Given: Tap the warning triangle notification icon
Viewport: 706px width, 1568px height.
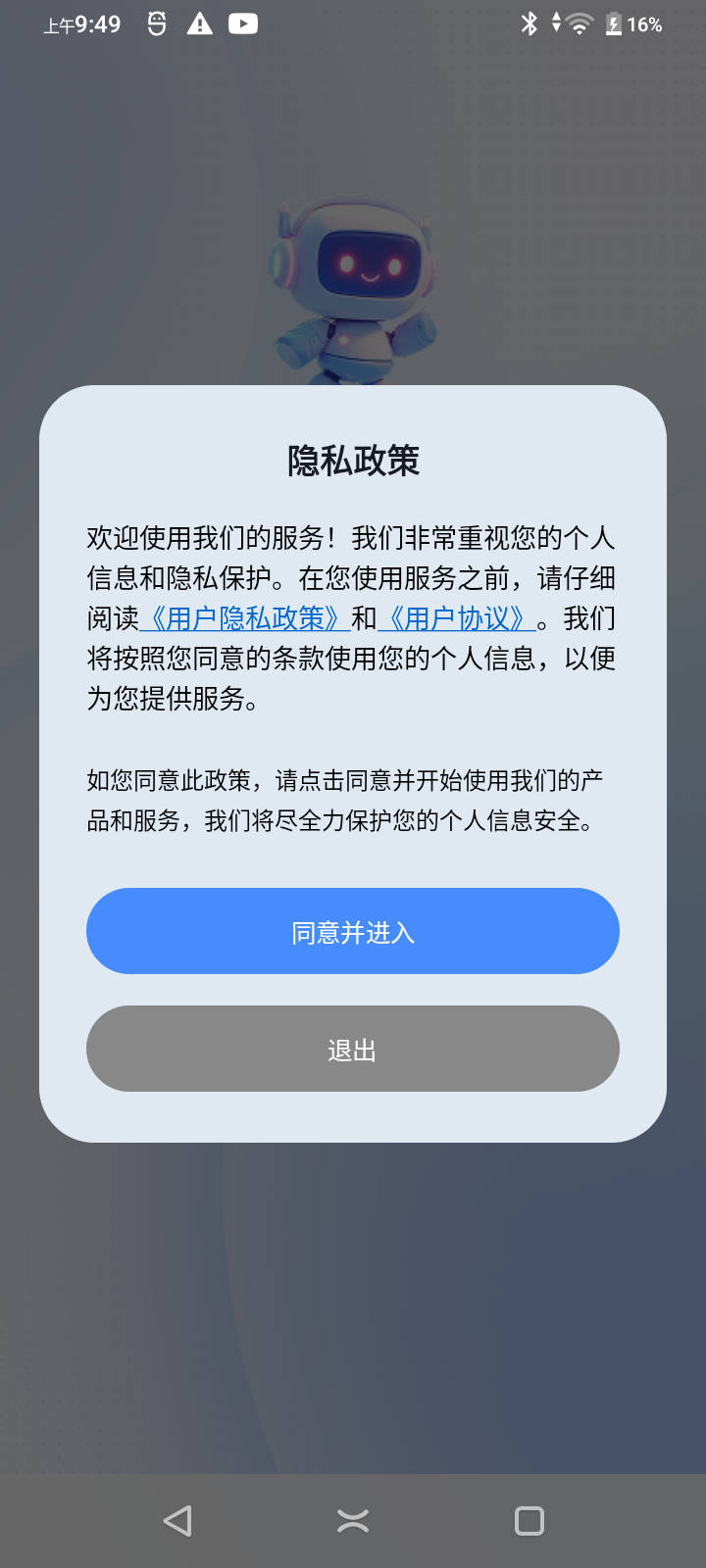Looking at the screenshot, I should [200, 23].
